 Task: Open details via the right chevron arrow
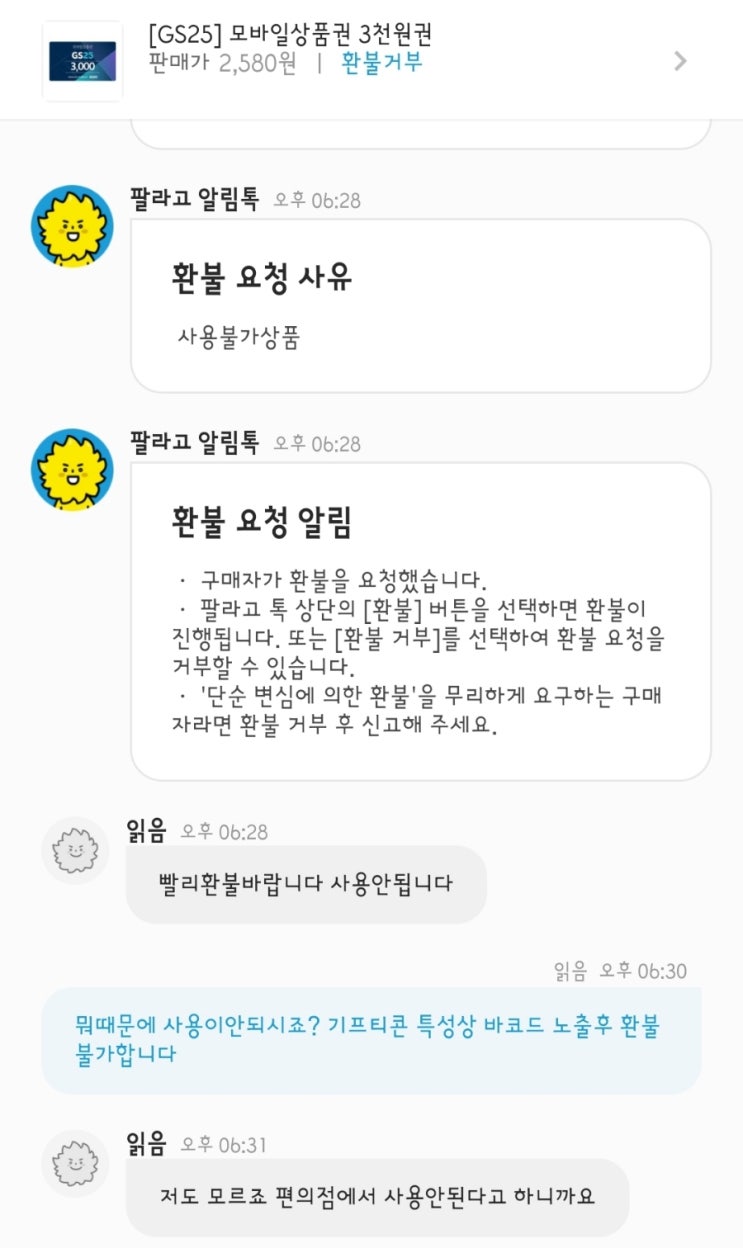[x=680, y=61]
